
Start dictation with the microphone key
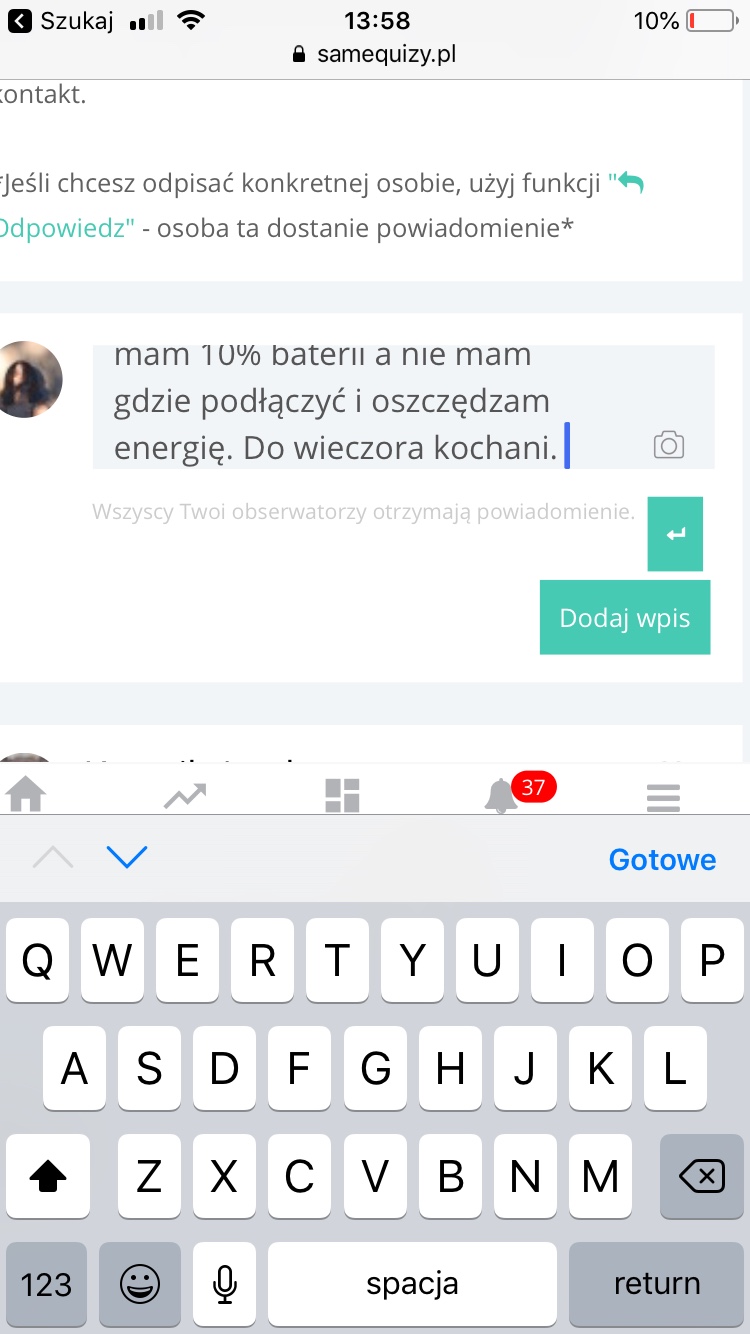[x=225, y=1284]
